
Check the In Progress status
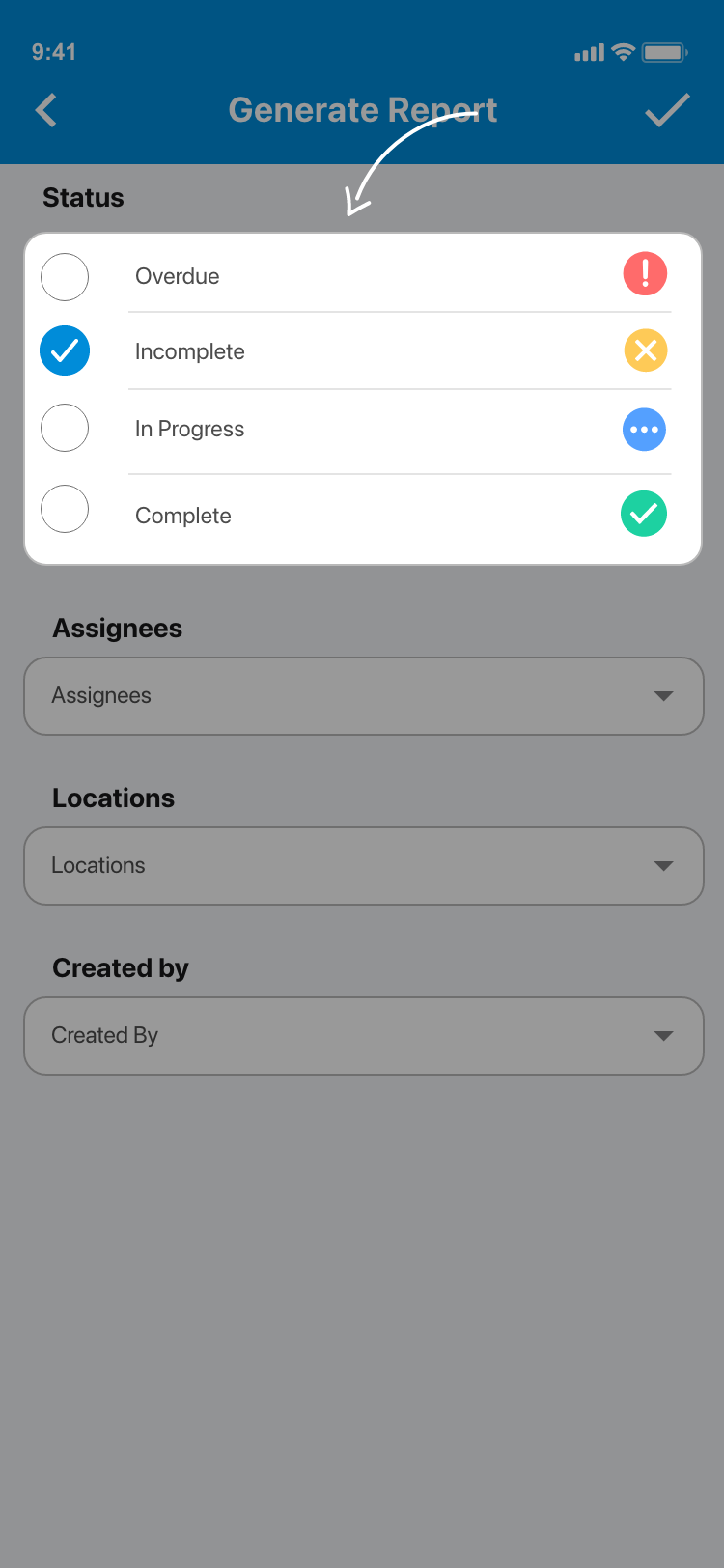[x=65, y=428]
